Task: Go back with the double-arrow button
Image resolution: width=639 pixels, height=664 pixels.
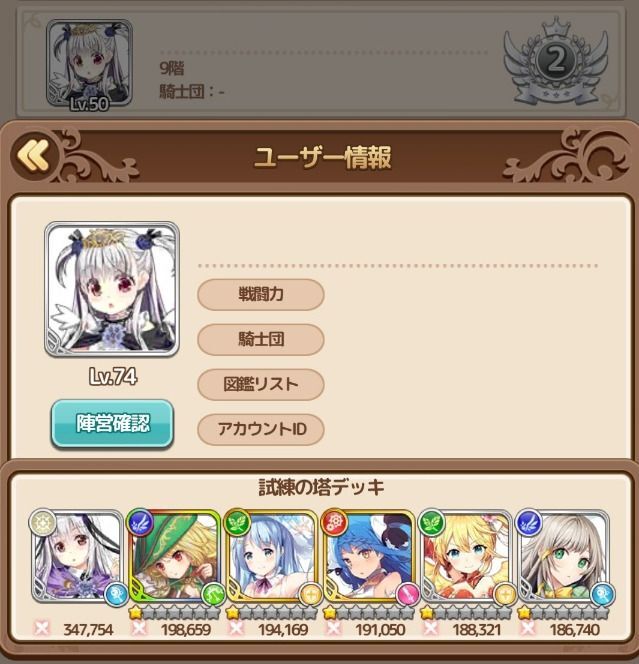Action: 32,155
